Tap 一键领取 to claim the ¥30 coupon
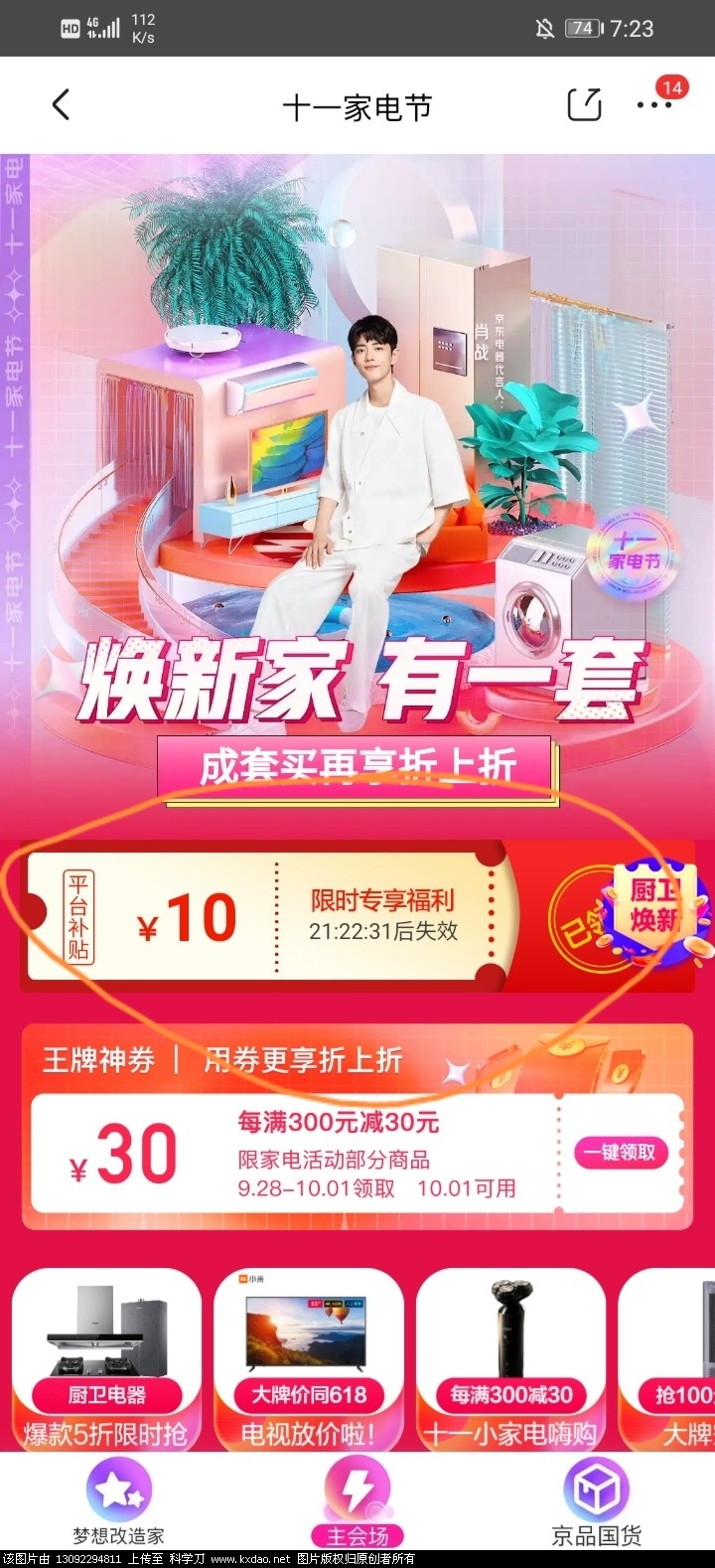Screen dimensions: 715x1568 click(621, 1153)
